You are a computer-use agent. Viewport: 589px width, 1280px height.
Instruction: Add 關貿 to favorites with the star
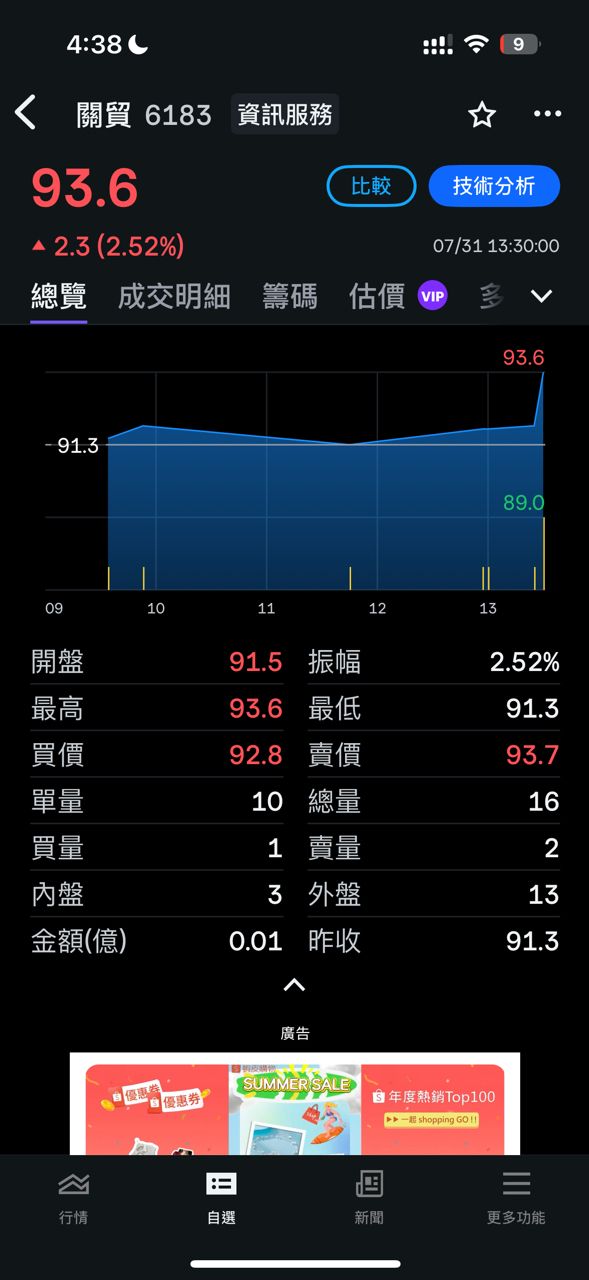click(482, 115)
